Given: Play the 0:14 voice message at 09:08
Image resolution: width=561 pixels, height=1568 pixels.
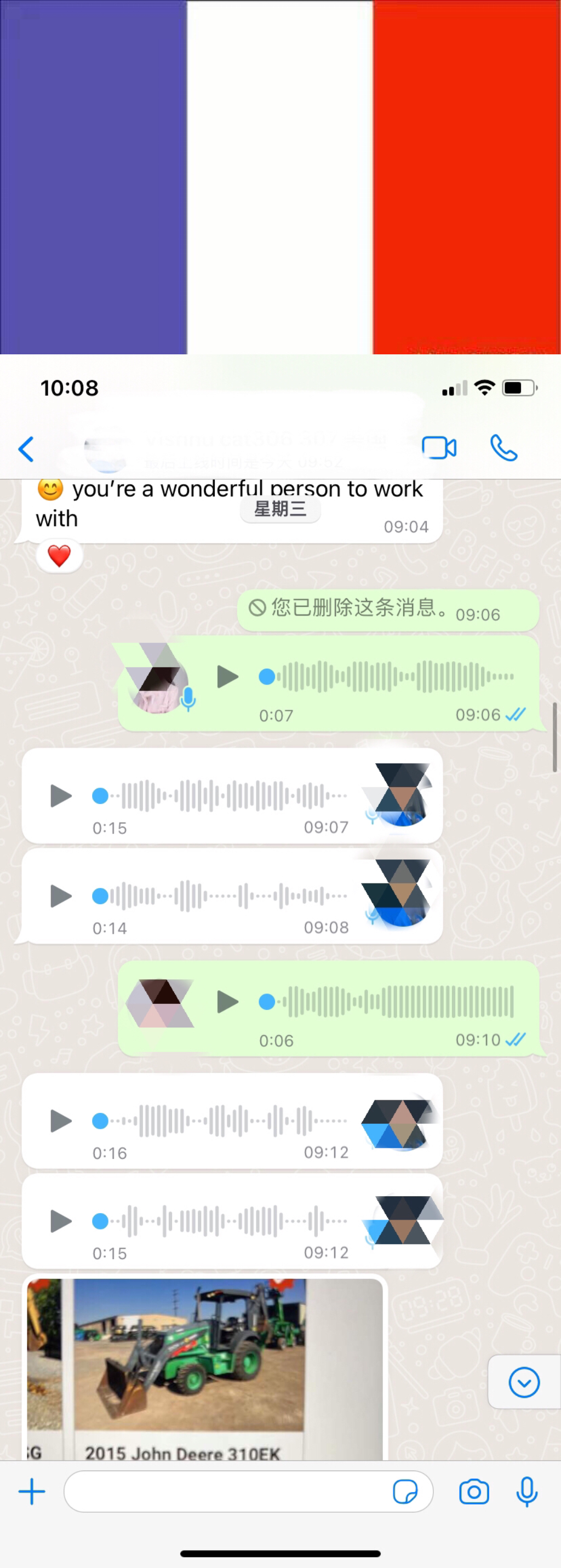Looking at the screenshot, I should pos(60,896).
